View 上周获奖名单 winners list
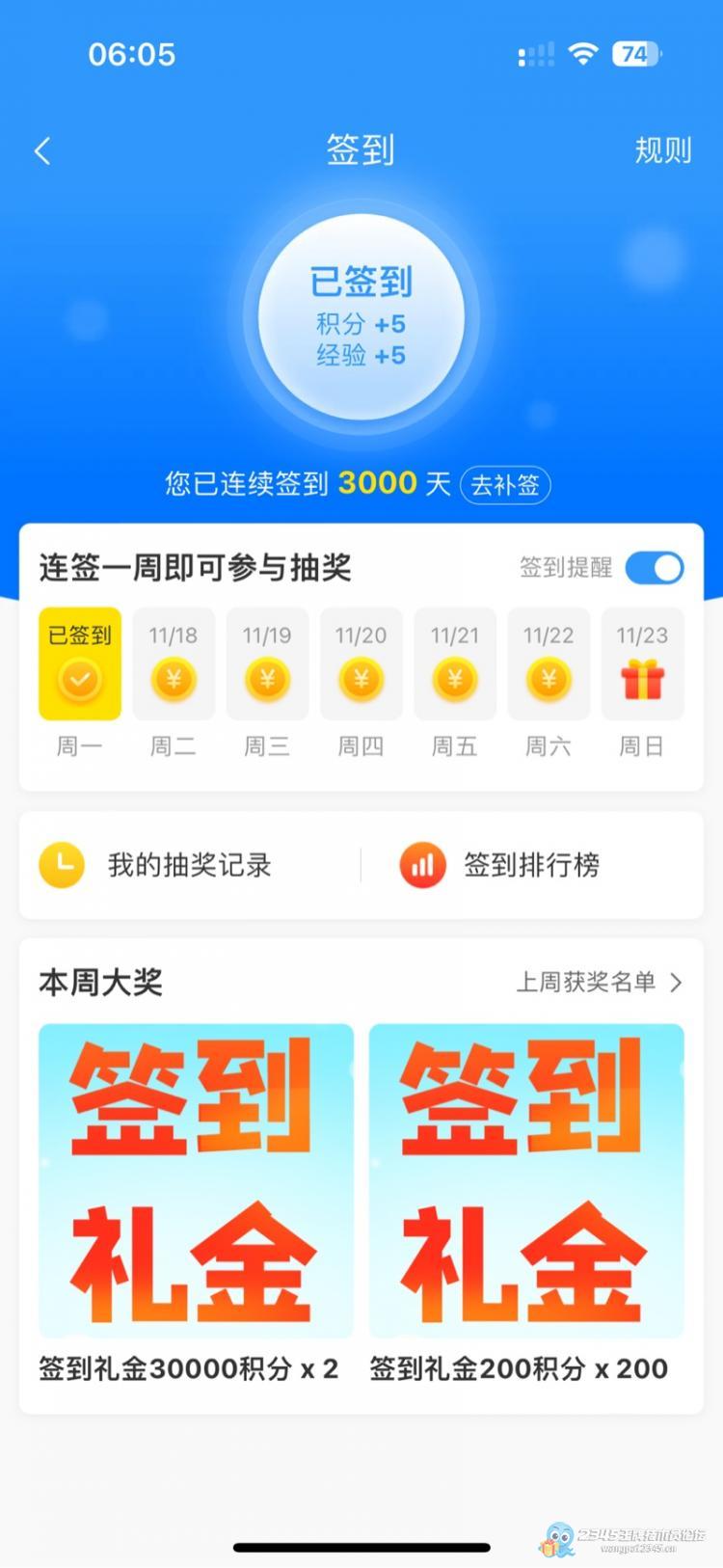Image resolution: width=723 pixels, height=1568 pixels. coord(600,983)
